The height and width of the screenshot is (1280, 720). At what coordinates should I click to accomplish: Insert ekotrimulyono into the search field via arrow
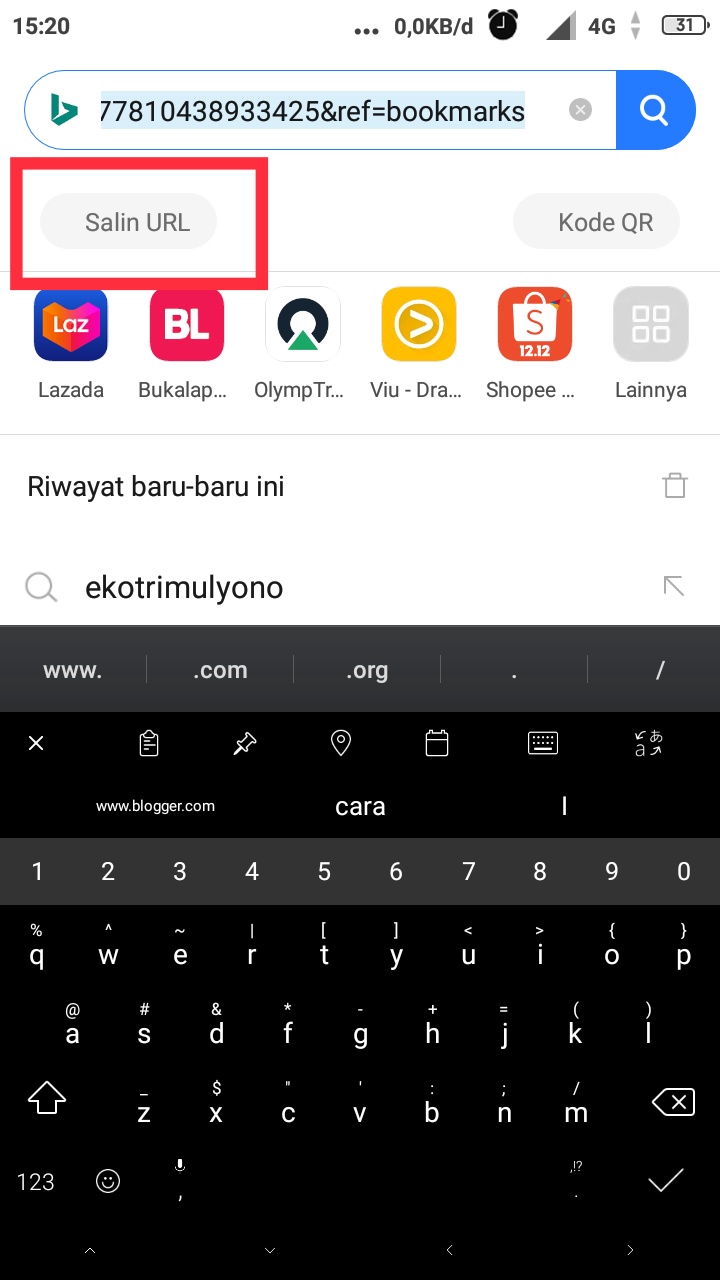(x=674, y=587)
